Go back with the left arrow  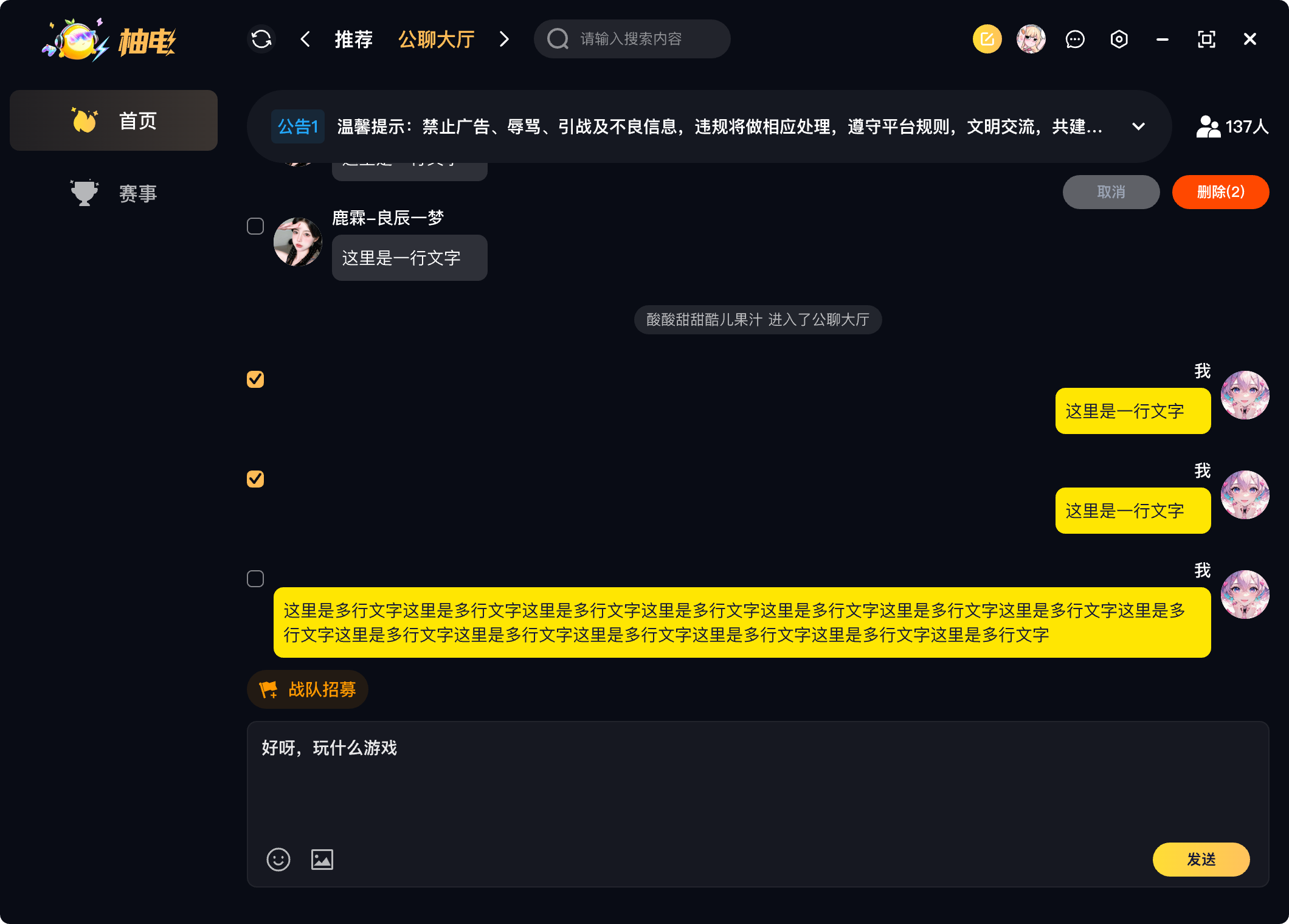point(305,40)
